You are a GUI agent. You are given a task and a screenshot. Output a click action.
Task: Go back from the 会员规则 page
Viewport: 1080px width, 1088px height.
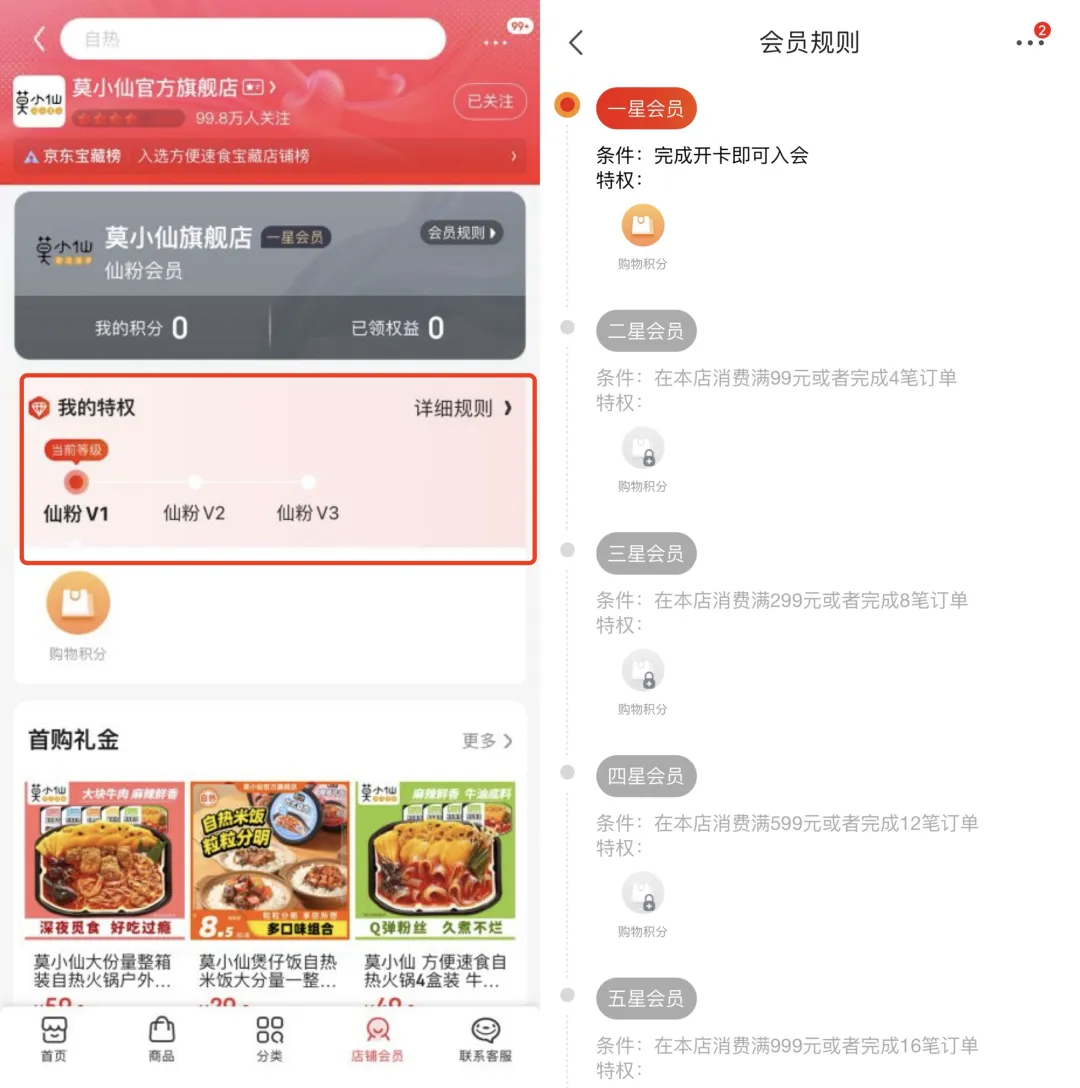click(x=576, y=42)
